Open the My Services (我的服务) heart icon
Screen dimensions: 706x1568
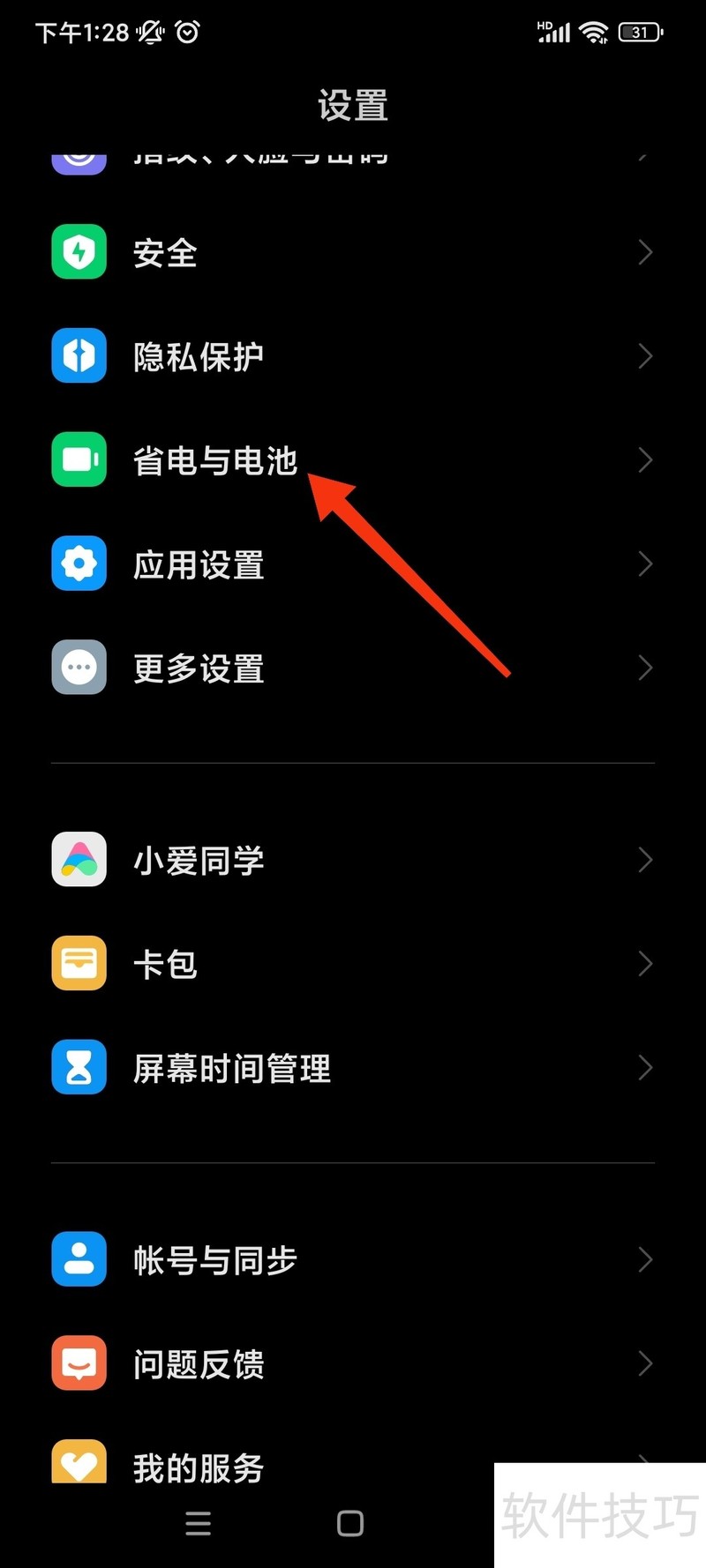(x=79, y=1466)
